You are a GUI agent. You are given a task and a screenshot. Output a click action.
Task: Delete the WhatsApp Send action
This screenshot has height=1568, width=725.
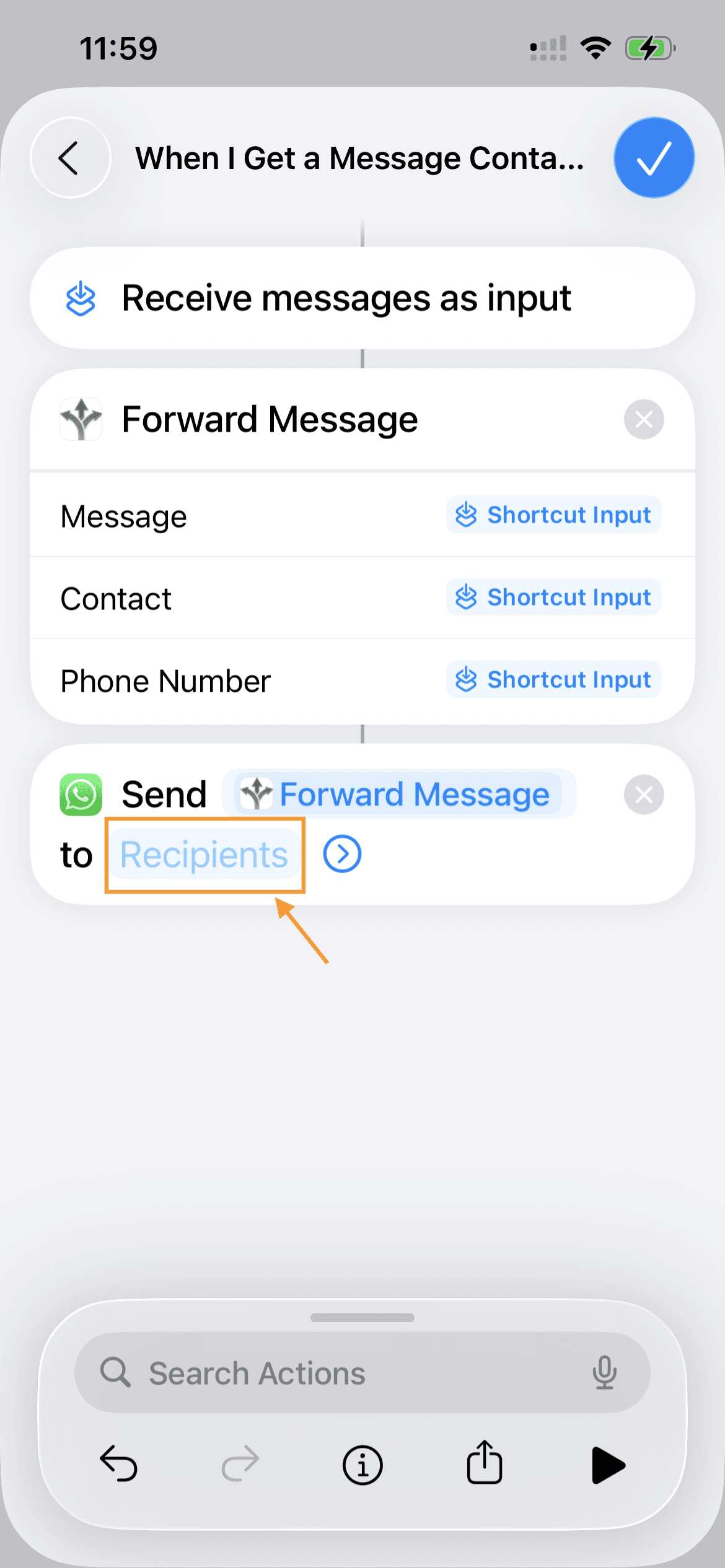644,795
